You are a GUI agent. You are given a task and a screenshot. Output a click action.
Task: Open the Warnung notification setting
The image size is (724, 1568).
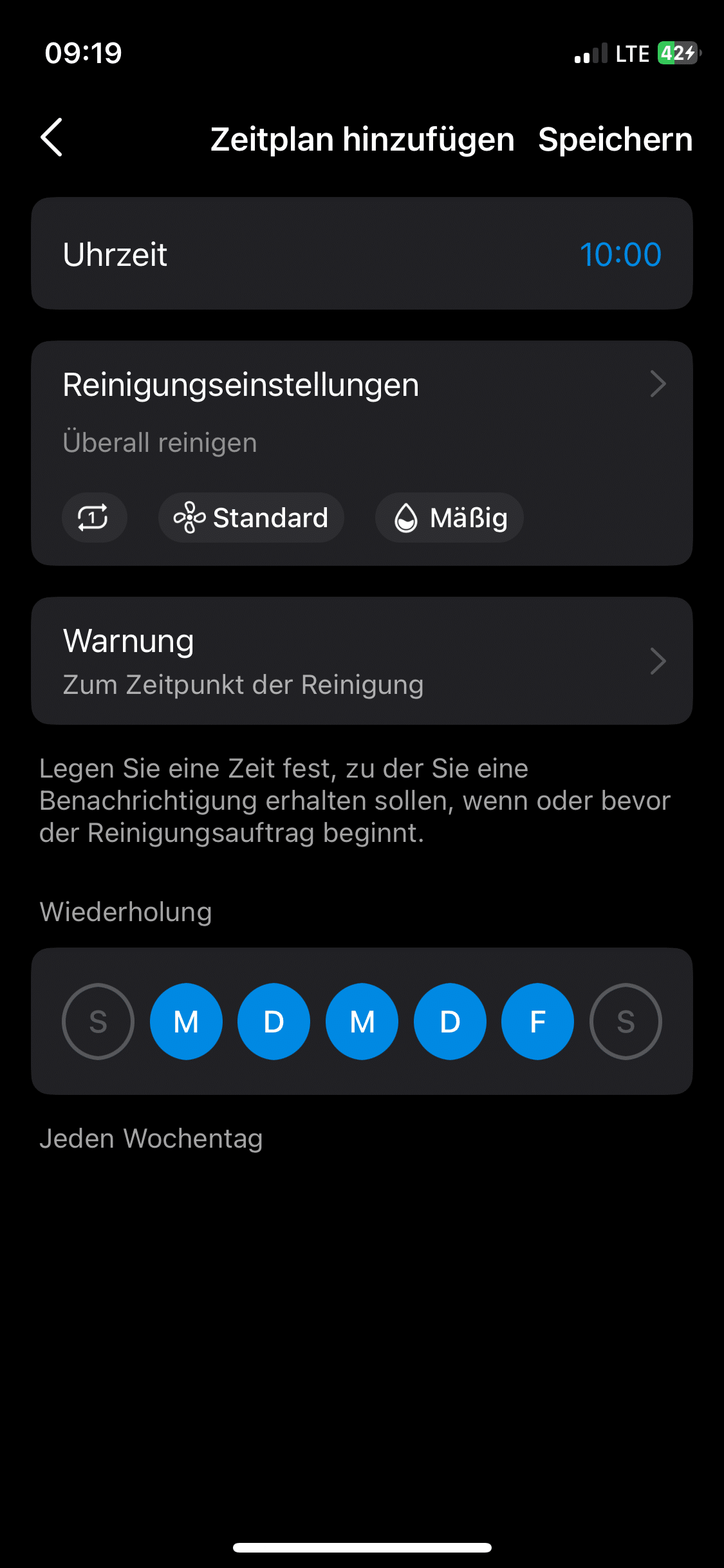(x=360, y=661)
